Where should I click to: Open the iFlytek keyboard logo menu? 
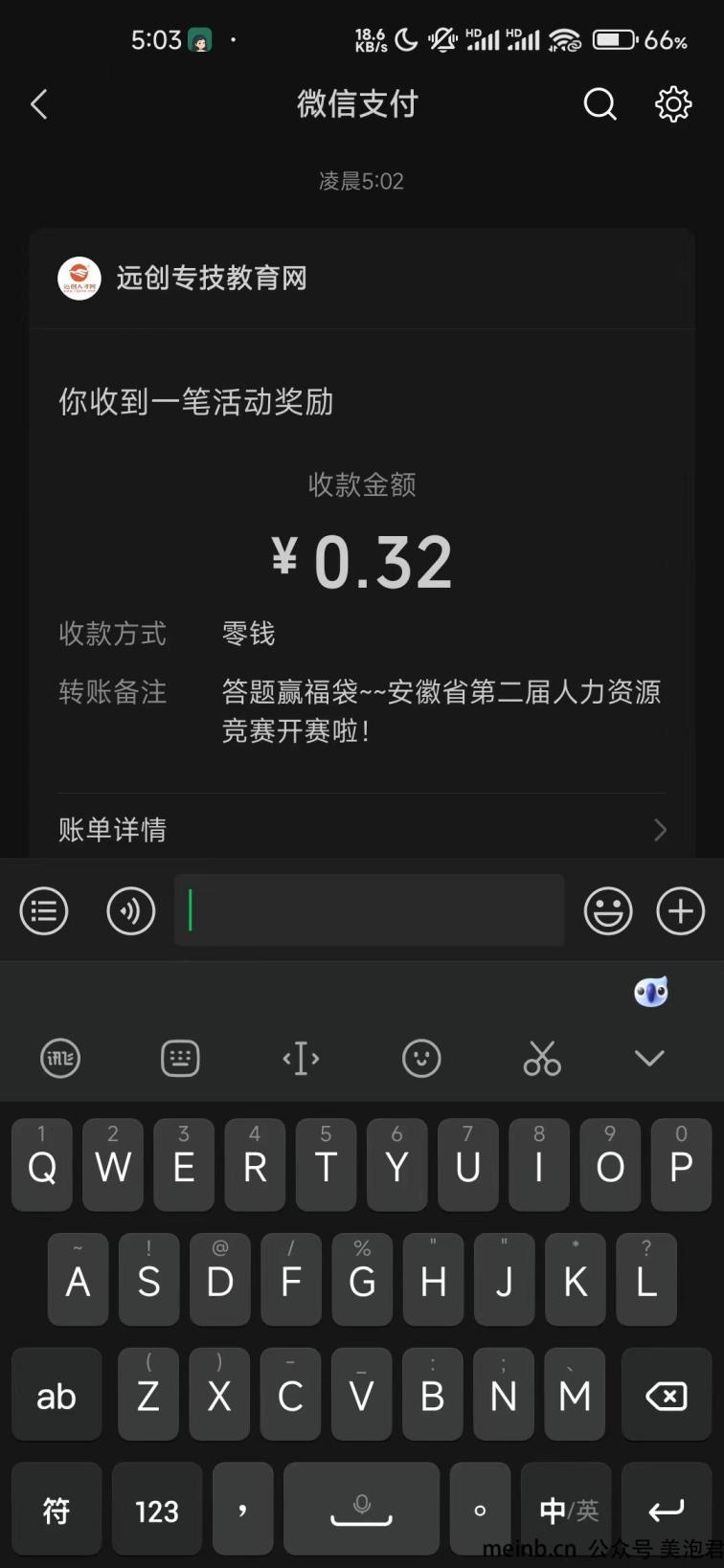(x=60, y=1058)
